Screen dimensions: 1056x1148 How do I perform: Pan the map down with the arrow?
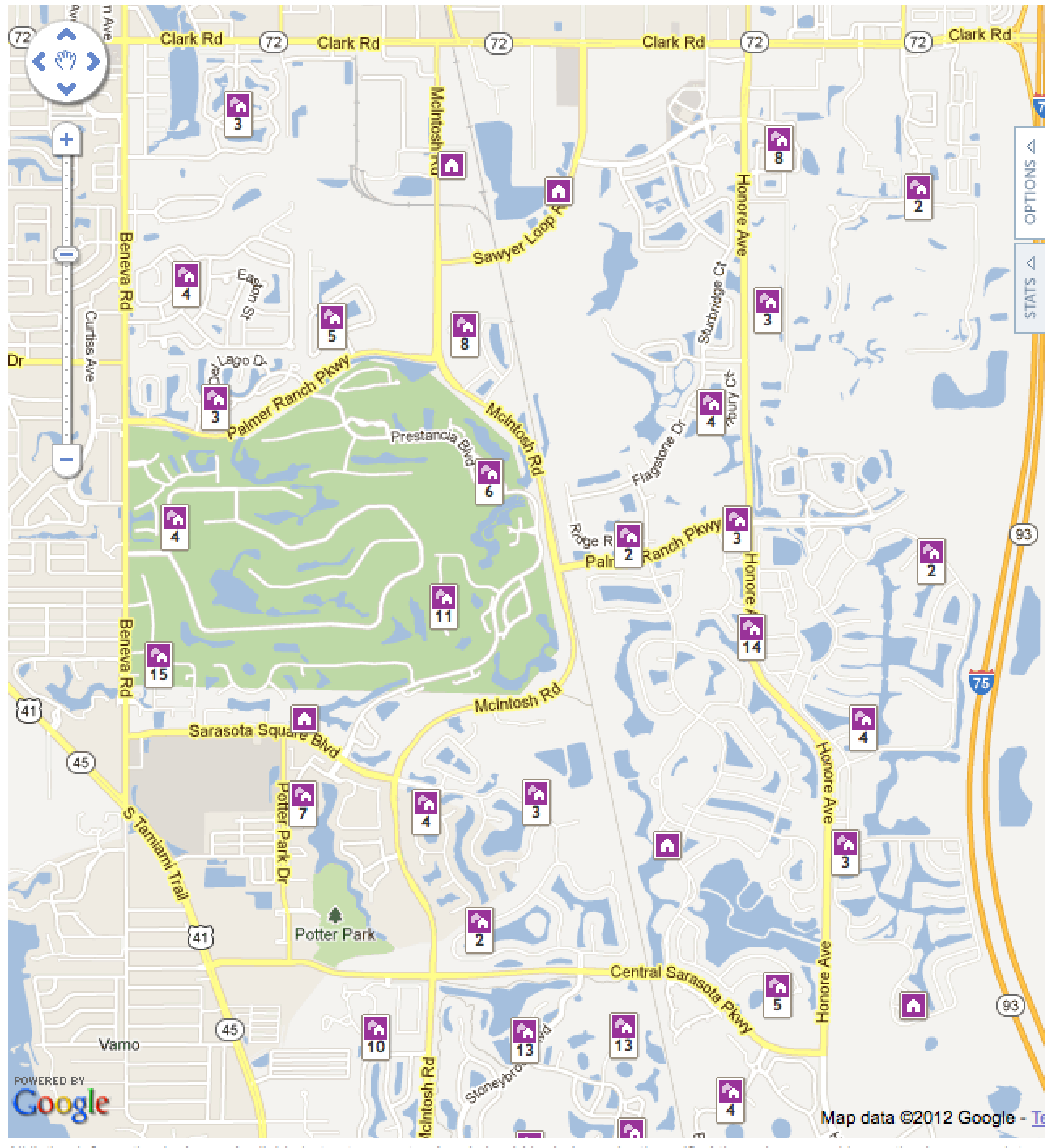[66, 87]
